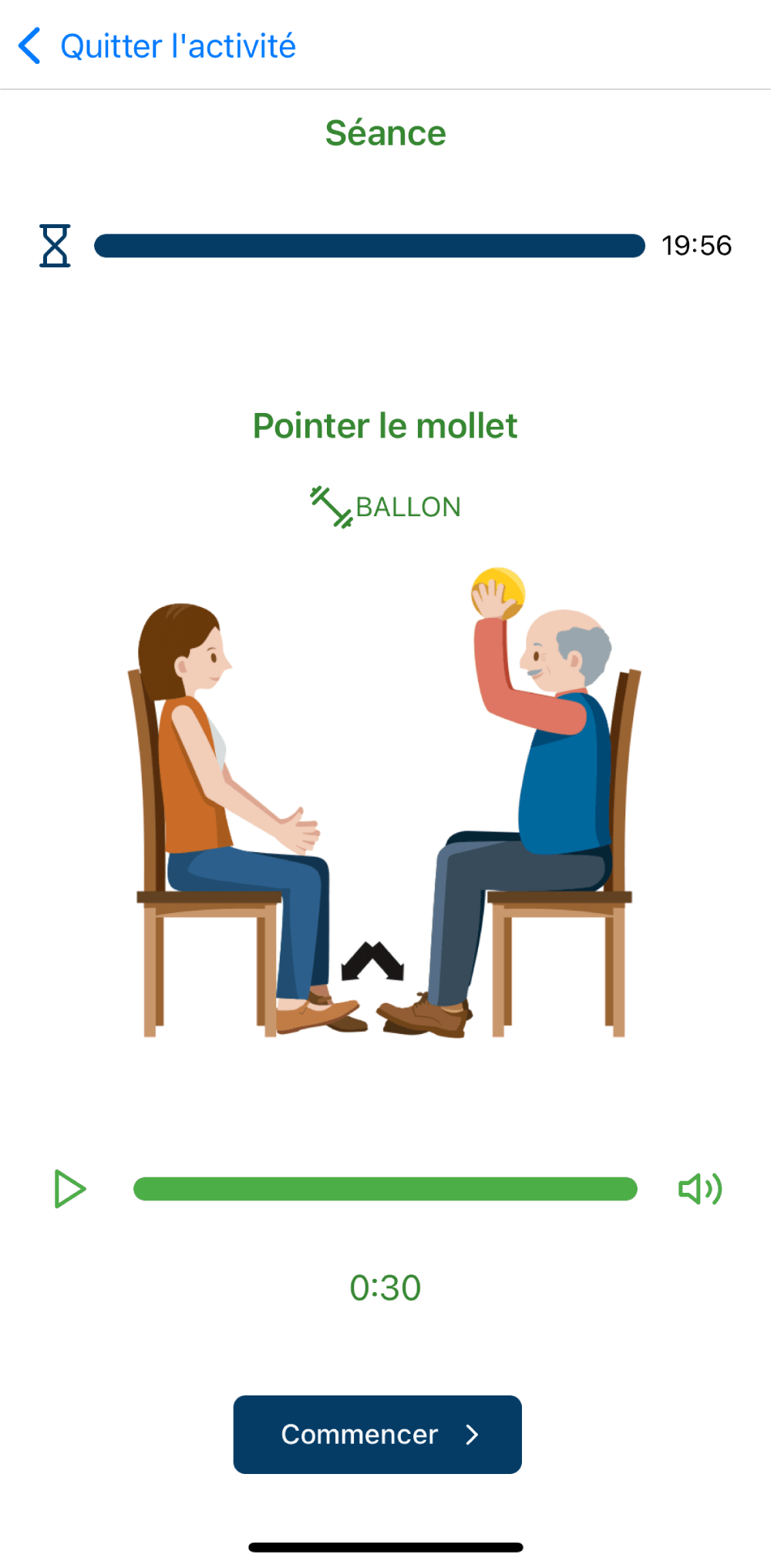The height and width of the screenshot is (1568, 771).
Task: Play the exercise timer
Action: point(69,1189)
